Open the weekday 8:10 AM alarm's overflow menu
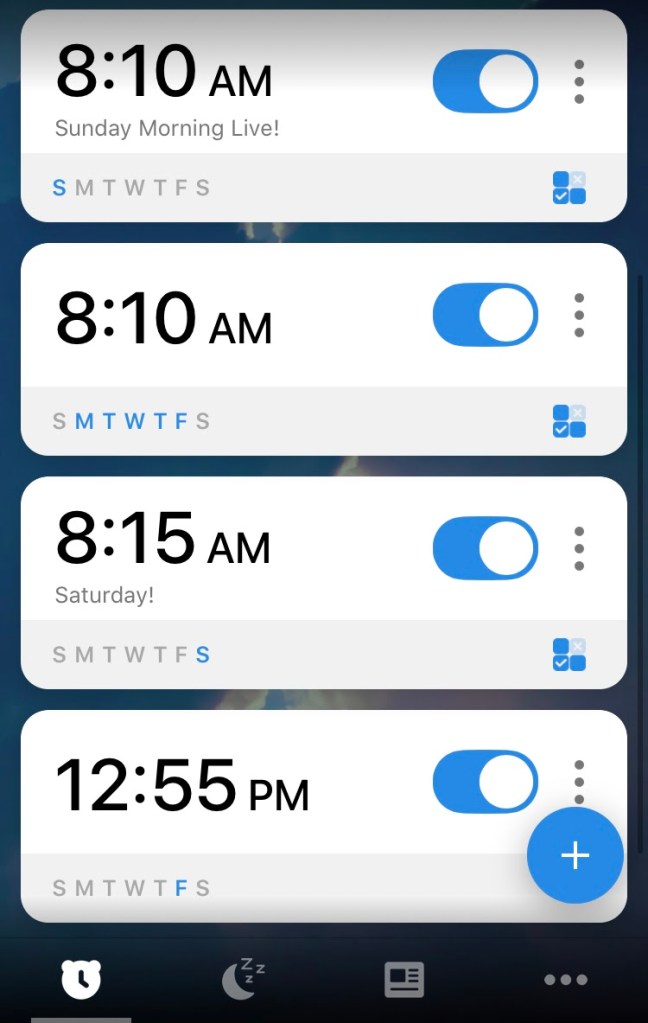The height and width of the screenshot is (1023, 648). [579, 315]
